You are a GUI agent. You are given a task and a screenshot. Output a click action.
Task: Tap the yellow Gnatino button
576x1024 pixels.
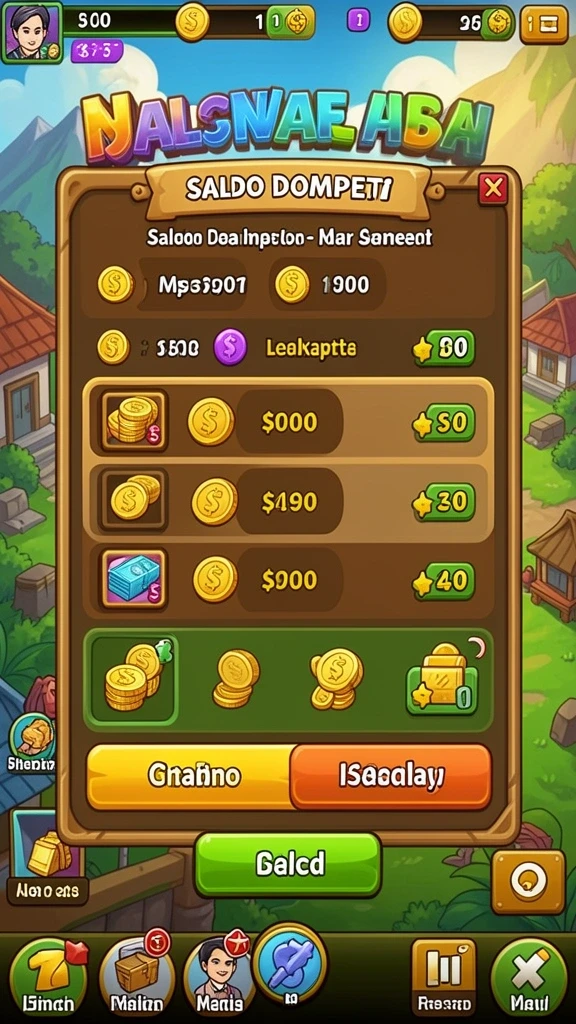click(x=193, y=776)
